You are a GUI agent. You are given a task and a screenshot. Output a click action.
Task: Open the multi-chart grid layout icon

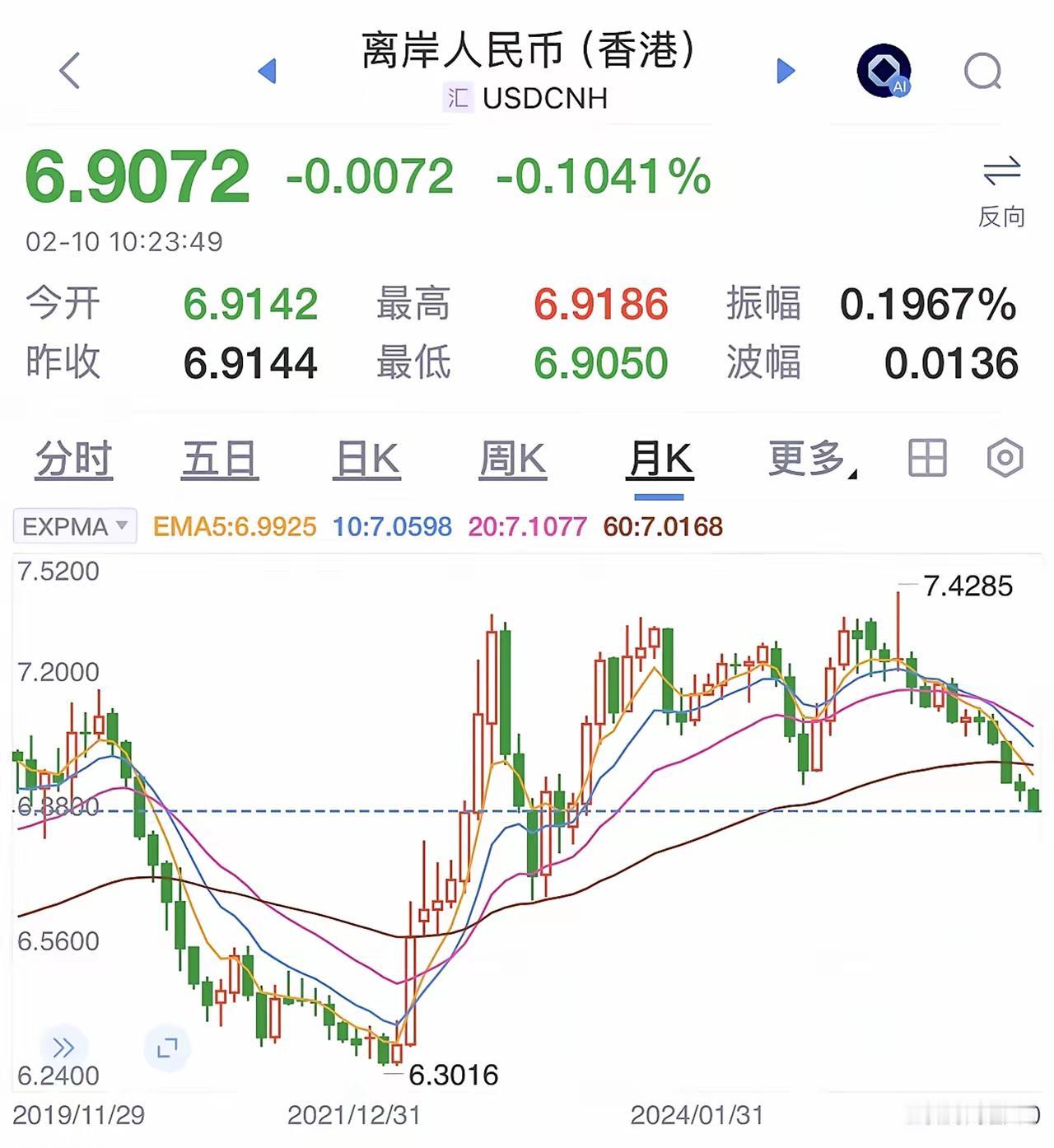pos(926,460)
